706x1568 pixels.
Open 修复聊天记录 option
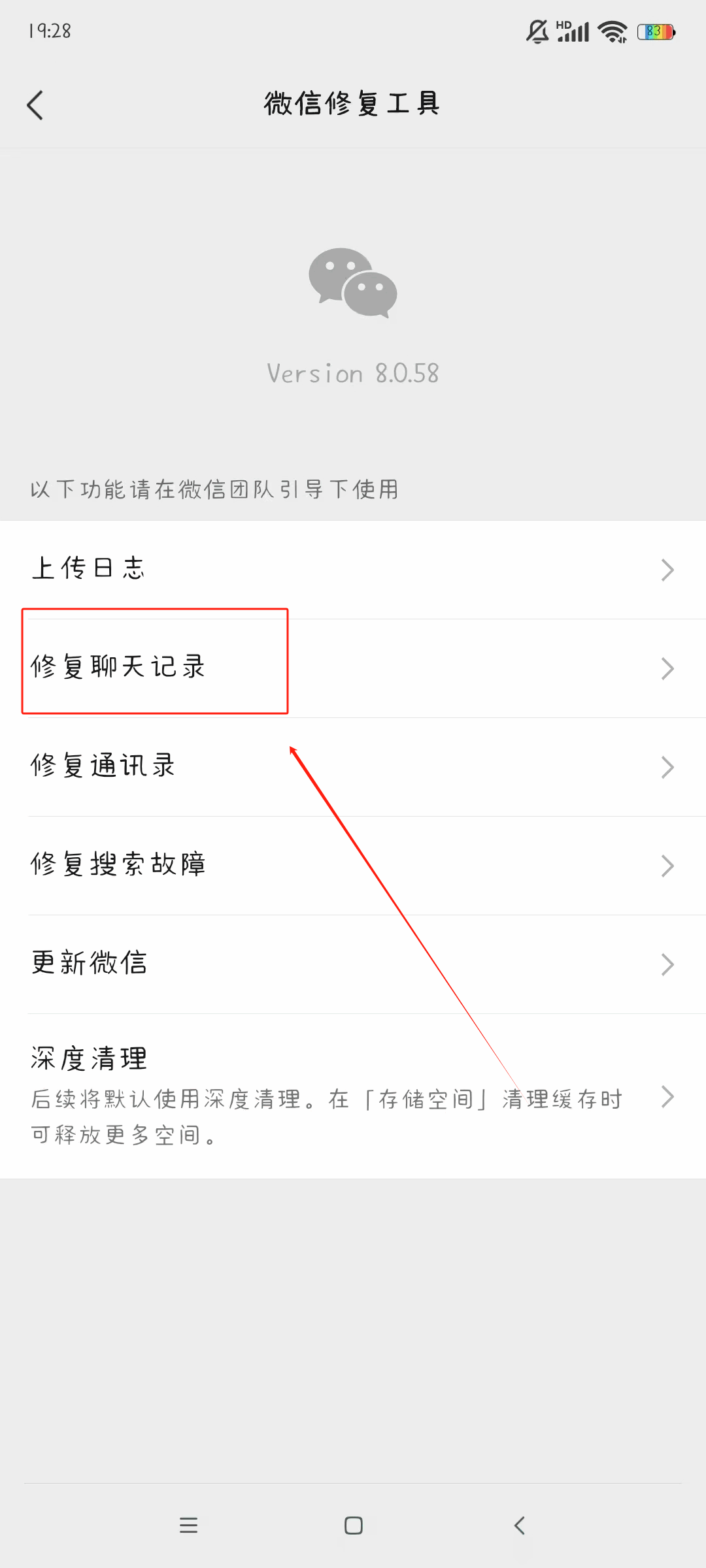coord(353,668)
